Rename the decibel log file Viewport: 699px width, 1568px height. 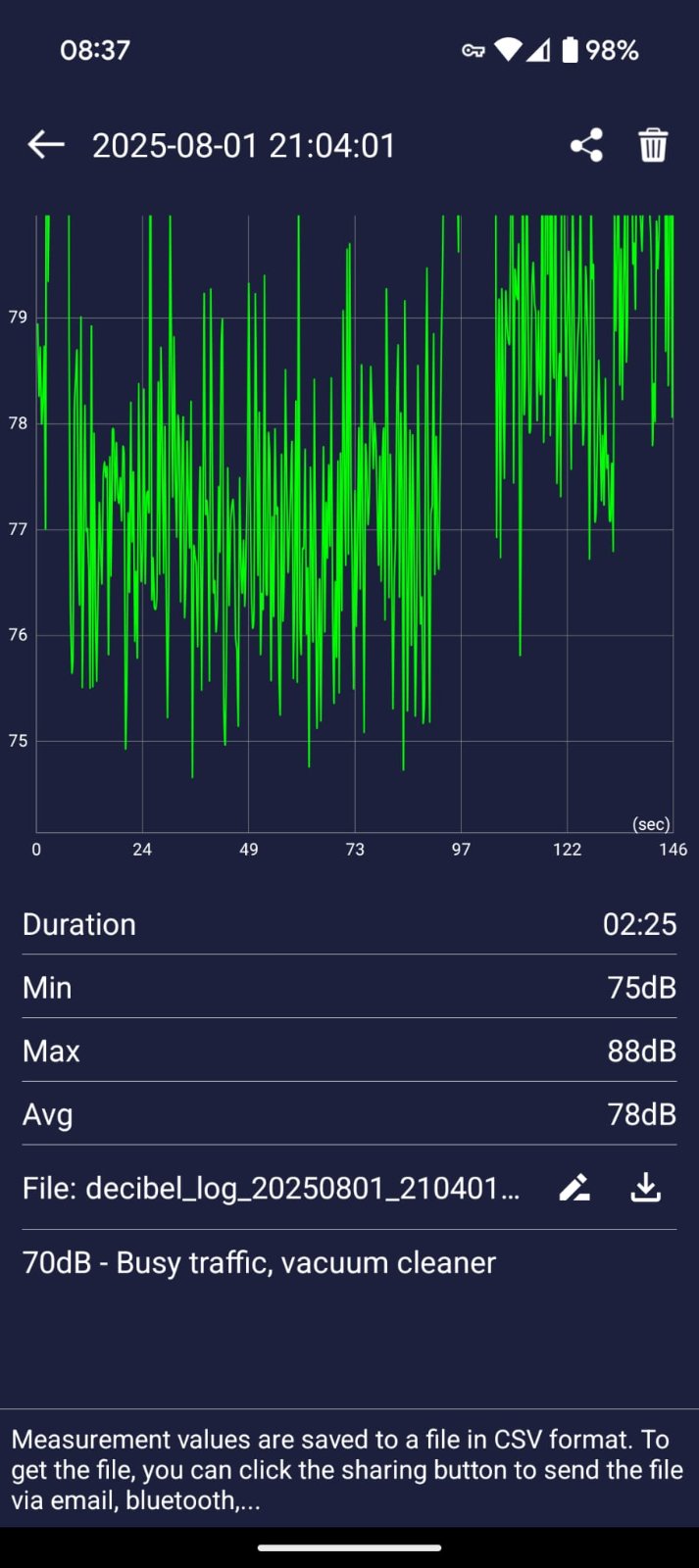click(574, 1188)
